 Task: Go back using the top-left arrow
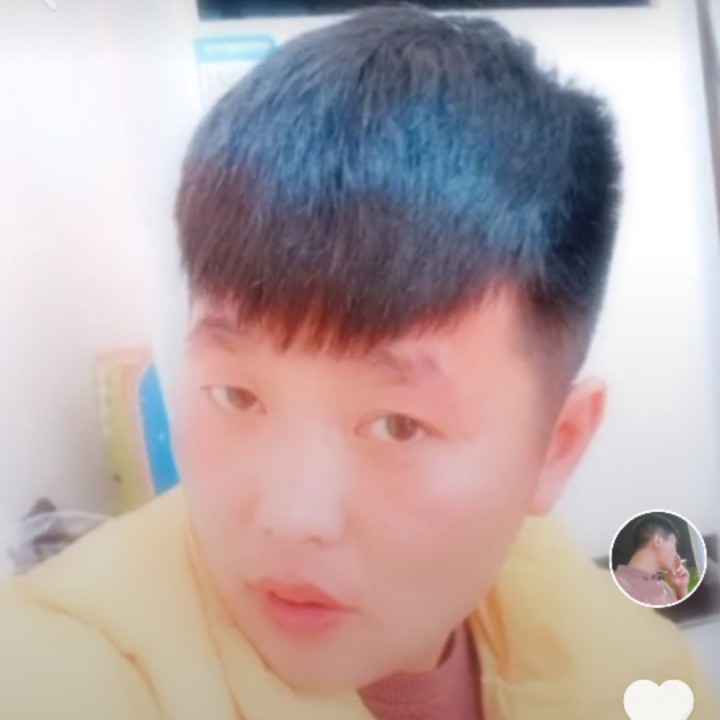click(x=45, y=4)
